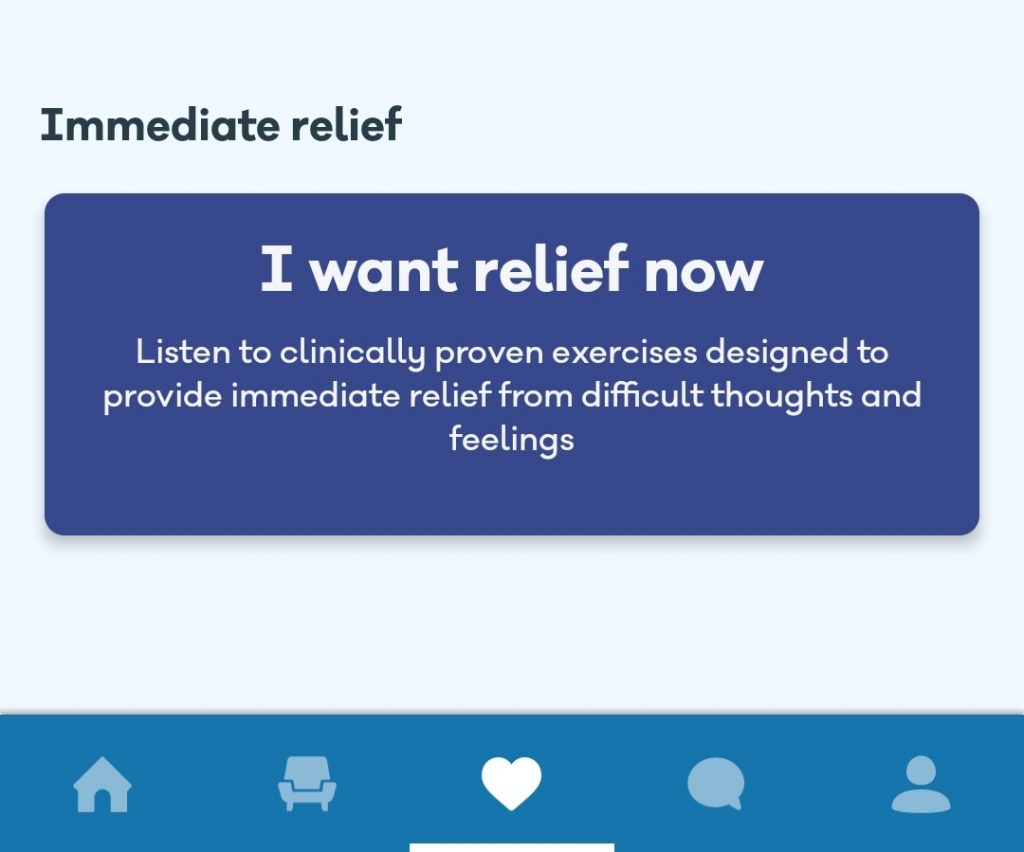Go to the Home tab
The width and height of the screenshot is (1024, 852).
(x=102, y=784)
